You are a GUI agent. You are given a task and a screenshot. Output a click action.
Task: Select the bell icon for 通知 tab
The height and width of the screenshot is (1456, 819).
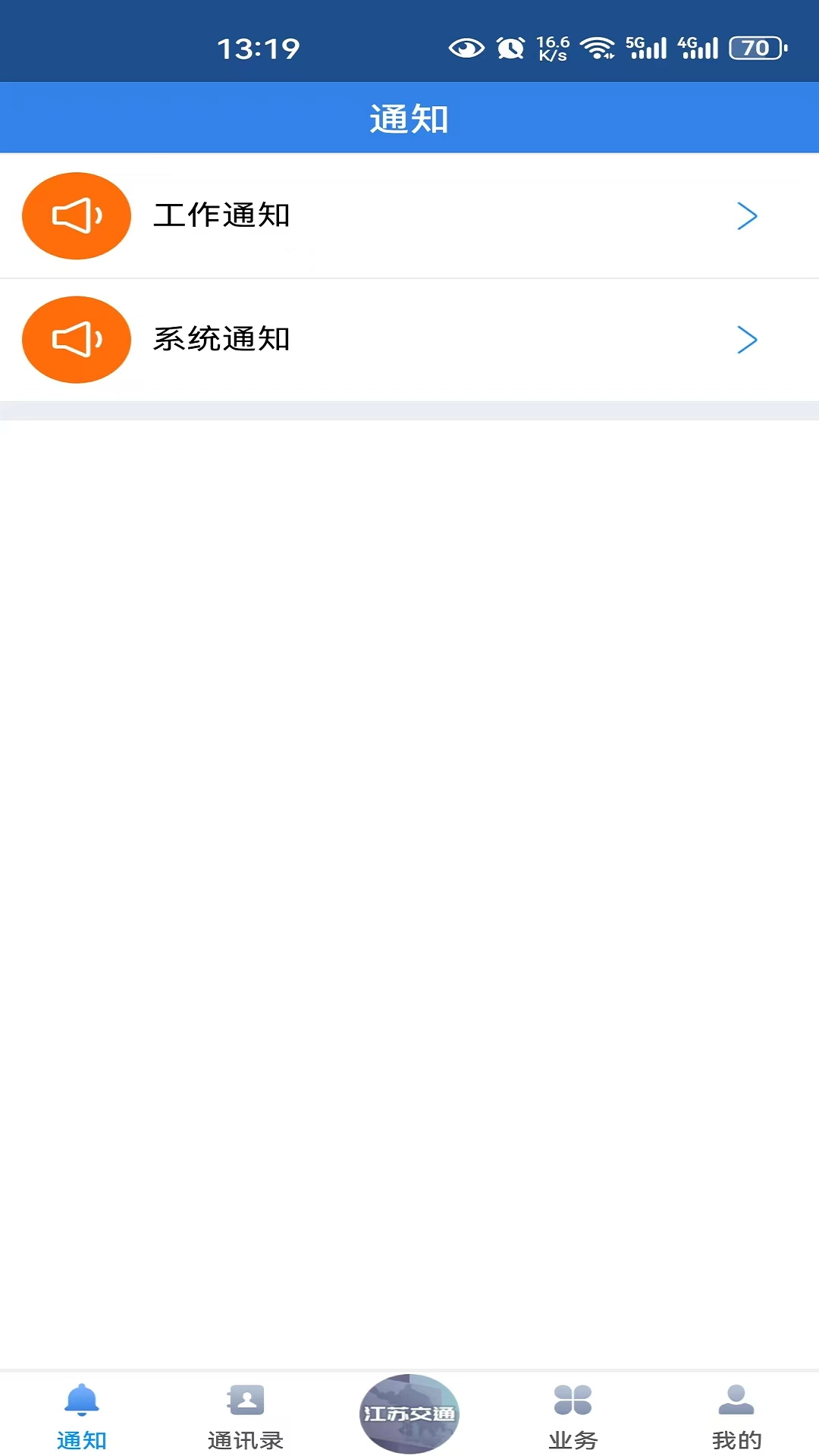(x=81, y=1399)
